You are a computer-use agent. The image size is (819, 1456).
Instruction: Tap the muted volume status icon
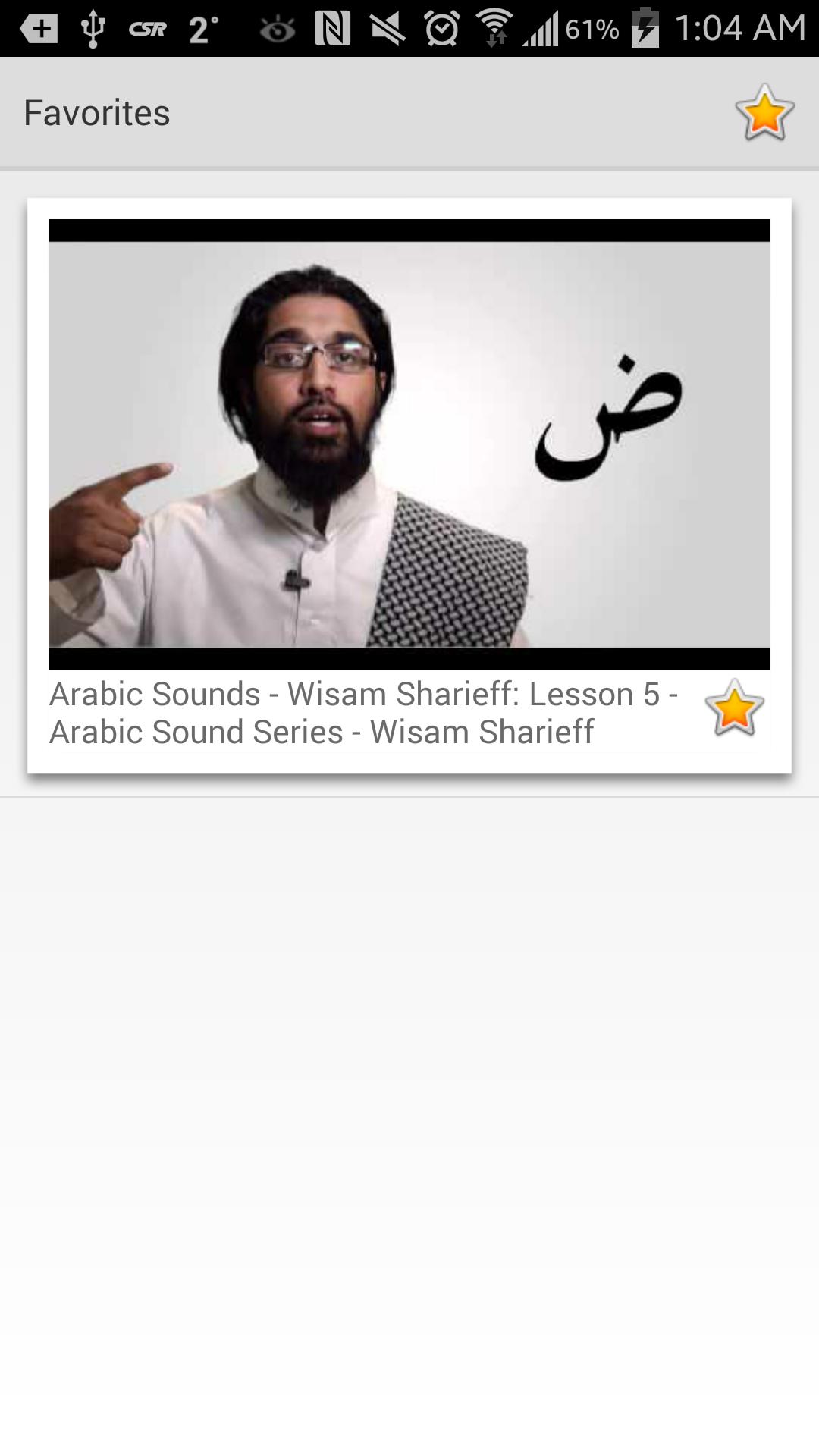[386, 28]
